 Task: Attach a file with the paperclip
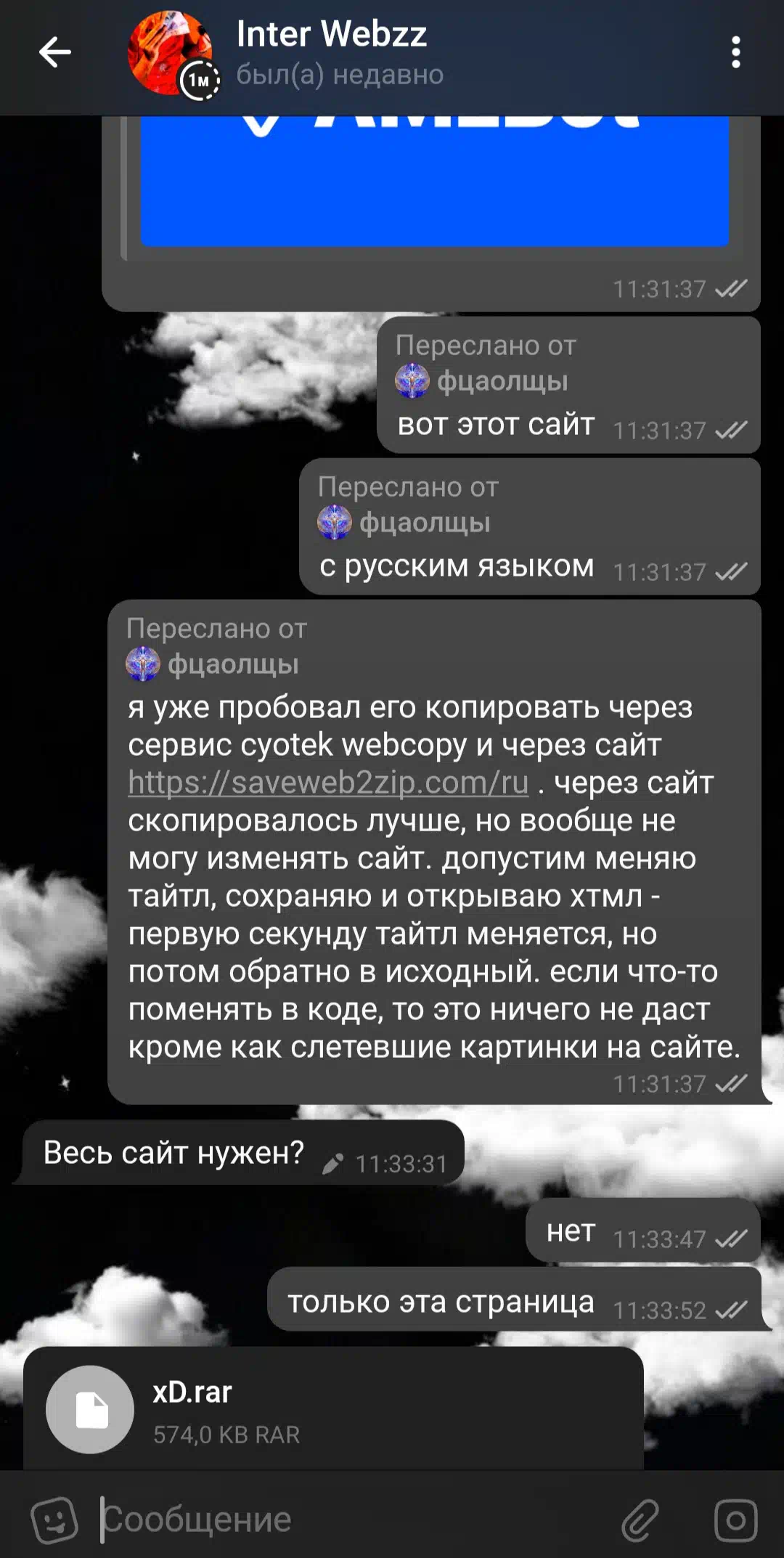tap(640, 1520)
